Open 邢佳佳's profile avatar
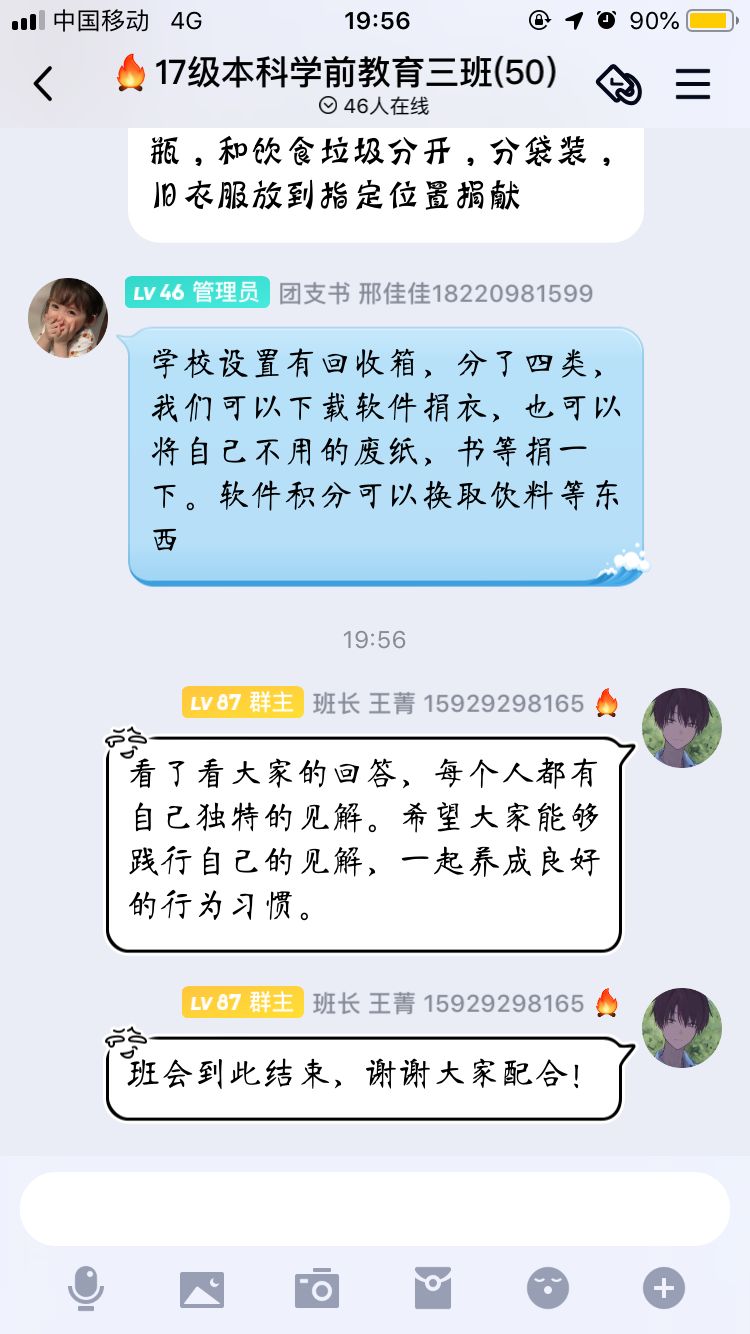The width and height of the screenshot is (750, 1334). 68,318
